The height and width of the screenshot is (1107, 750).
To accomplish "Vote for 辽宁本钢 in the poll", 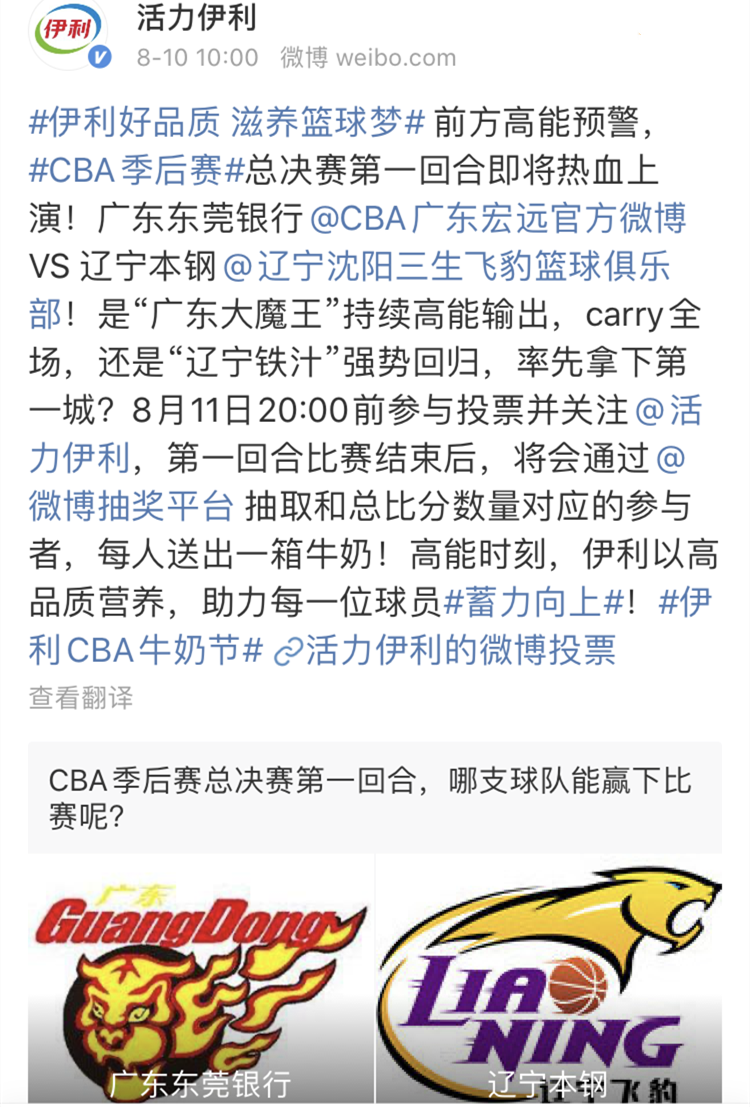I will 549,980.
